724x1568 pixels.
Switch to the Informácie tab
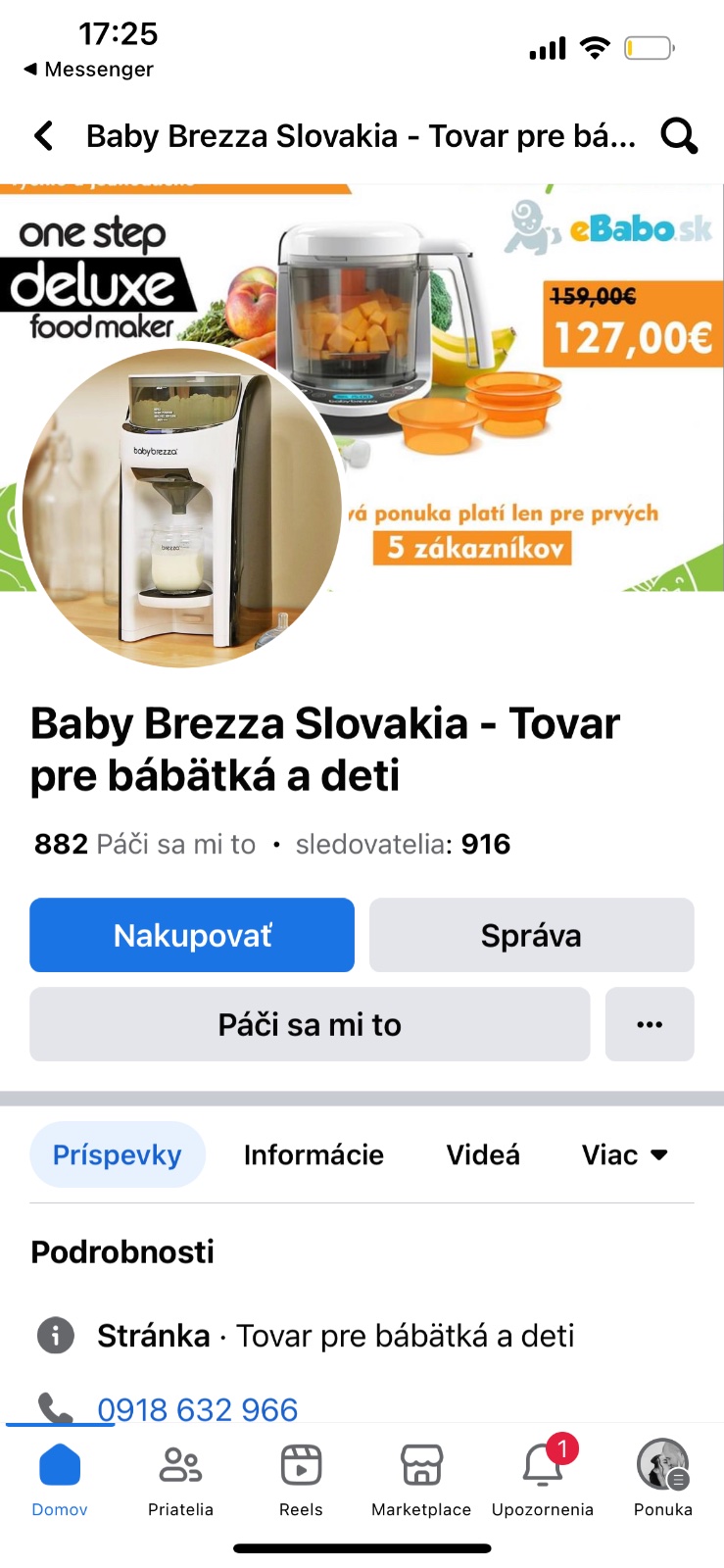click(314, 1154)
